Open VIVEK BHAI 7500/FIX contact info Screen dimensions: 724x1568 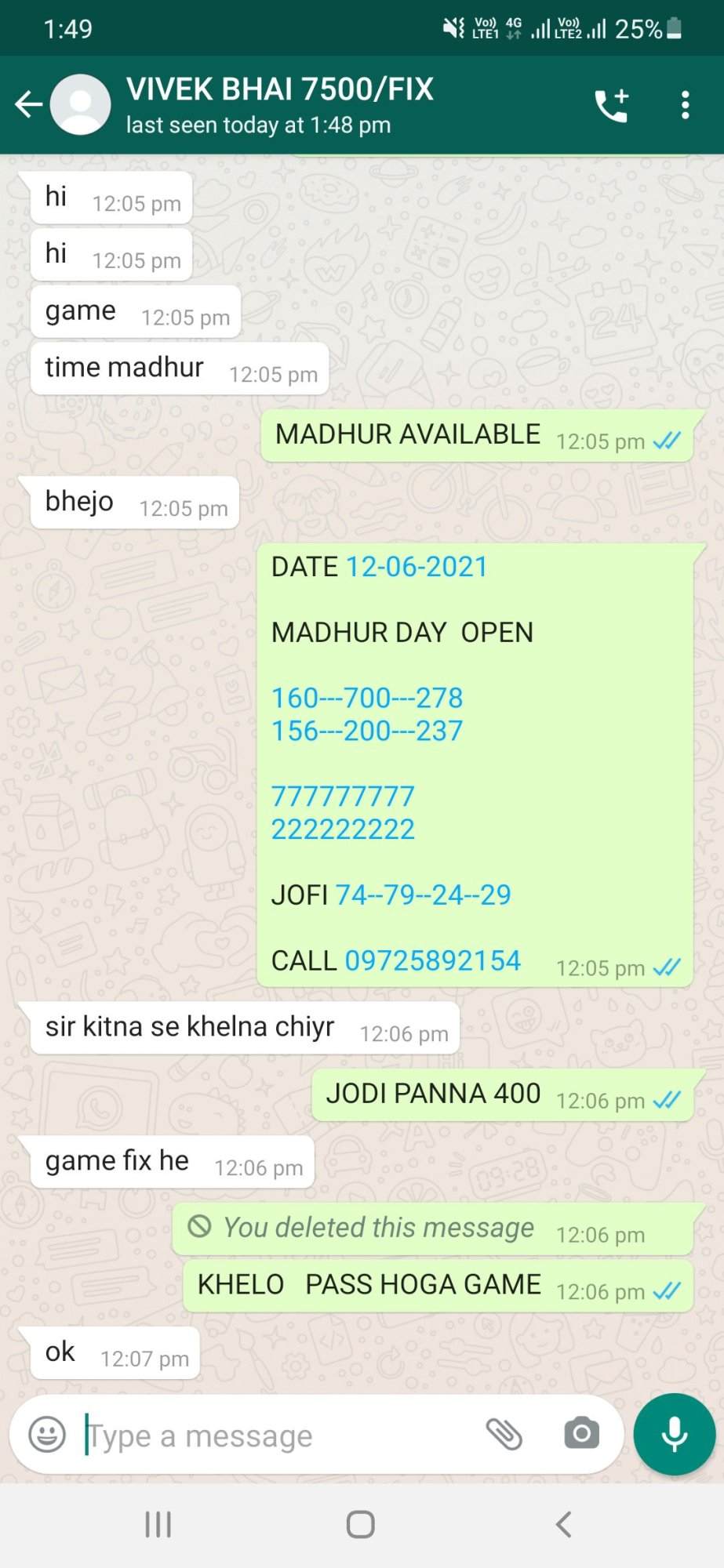click(279, 105)
